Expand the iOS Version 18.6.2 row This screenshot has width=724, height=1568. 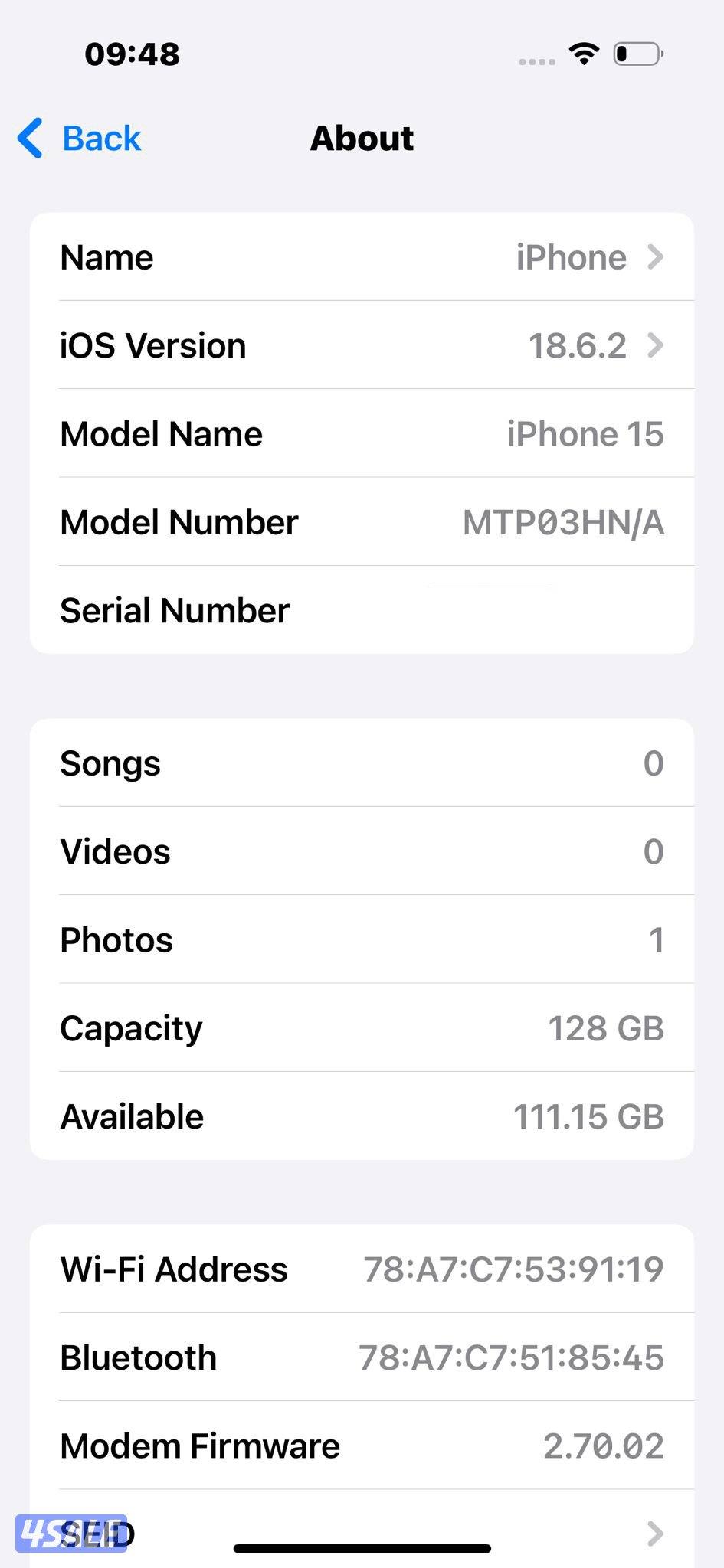pyautogui.click(x=362, y=346)
